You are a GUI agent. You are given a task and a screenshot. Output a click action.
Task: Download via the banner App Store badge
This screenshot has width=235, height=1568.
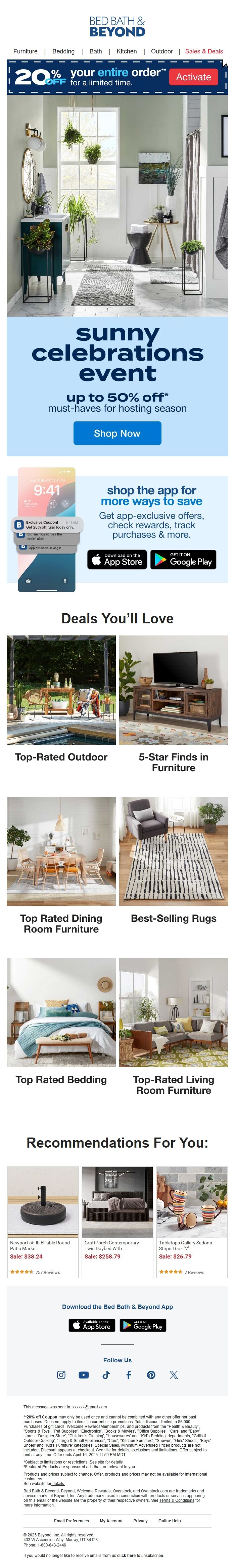(116, 560)
